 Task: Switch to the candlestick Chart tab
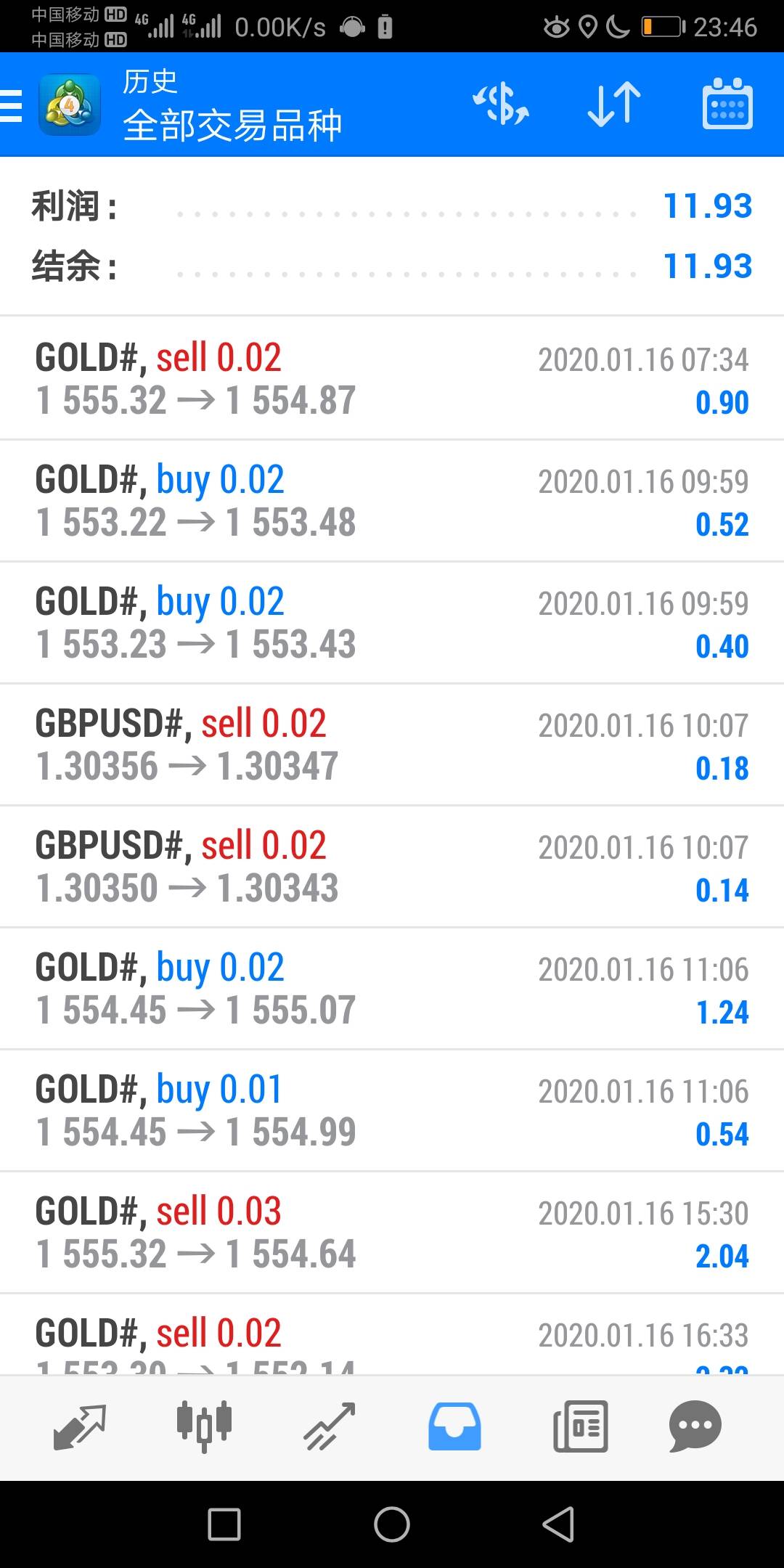(x=204, y=1426)
